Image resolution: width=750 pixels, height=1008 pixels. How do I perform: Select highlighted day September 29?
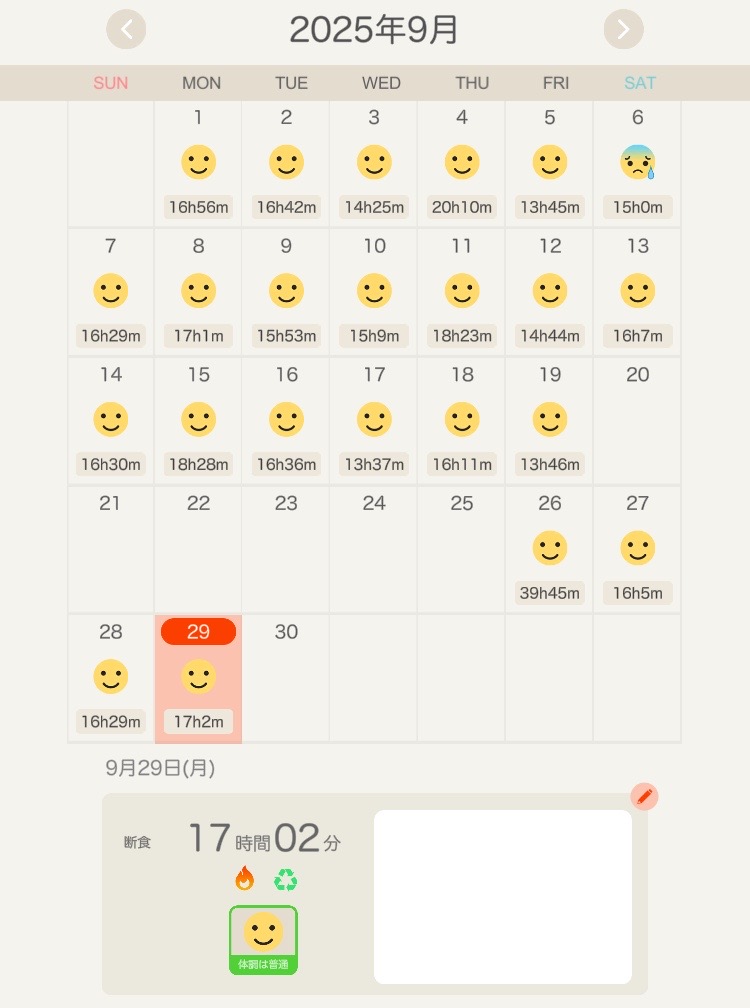(x=198, y=678)
